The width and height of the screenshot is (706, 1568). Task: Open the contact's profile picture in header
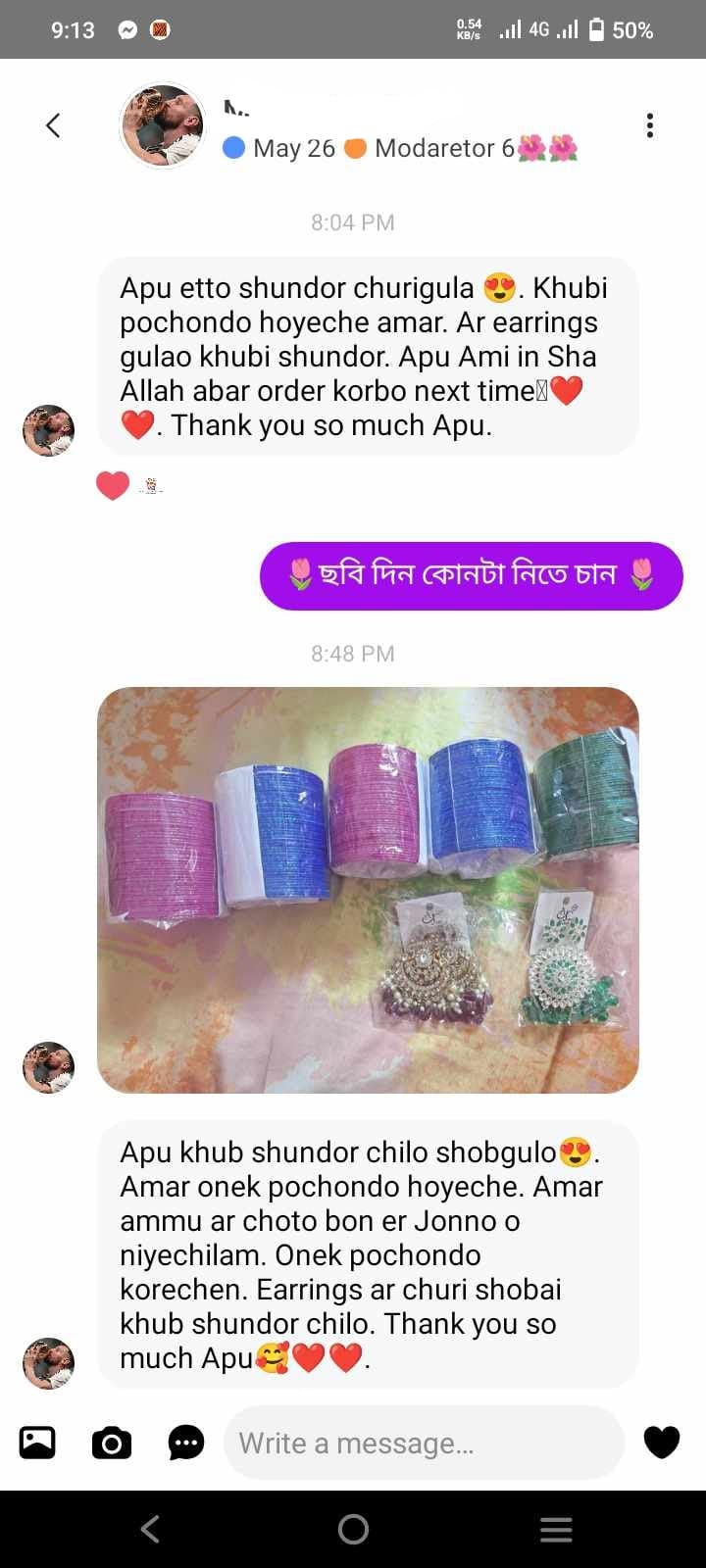(x=163, y=125)
